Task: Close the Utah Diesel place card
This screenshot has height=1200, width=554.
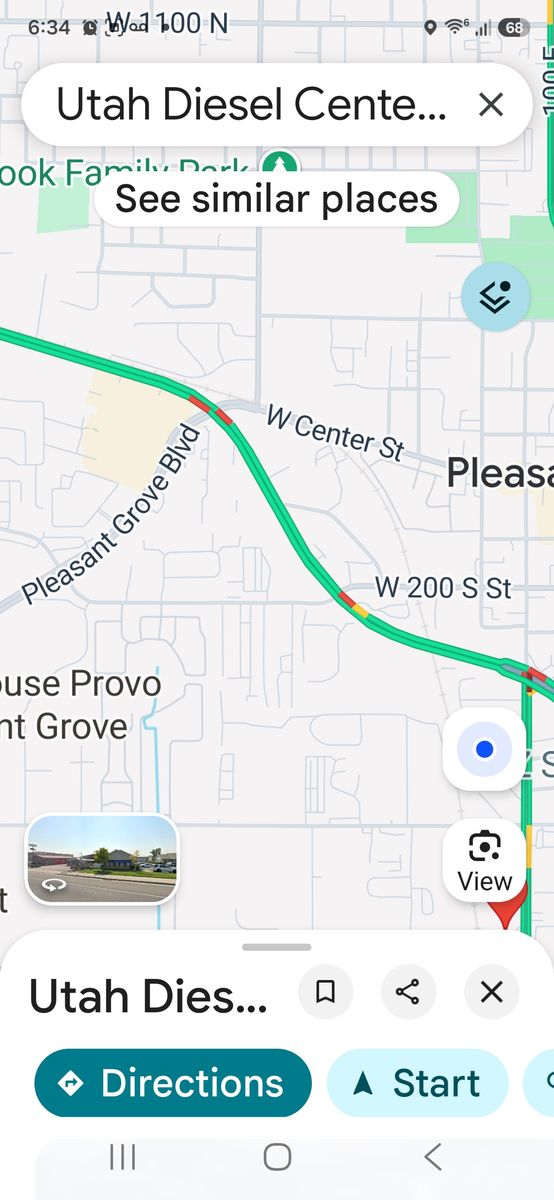Action: pos(491,992)
